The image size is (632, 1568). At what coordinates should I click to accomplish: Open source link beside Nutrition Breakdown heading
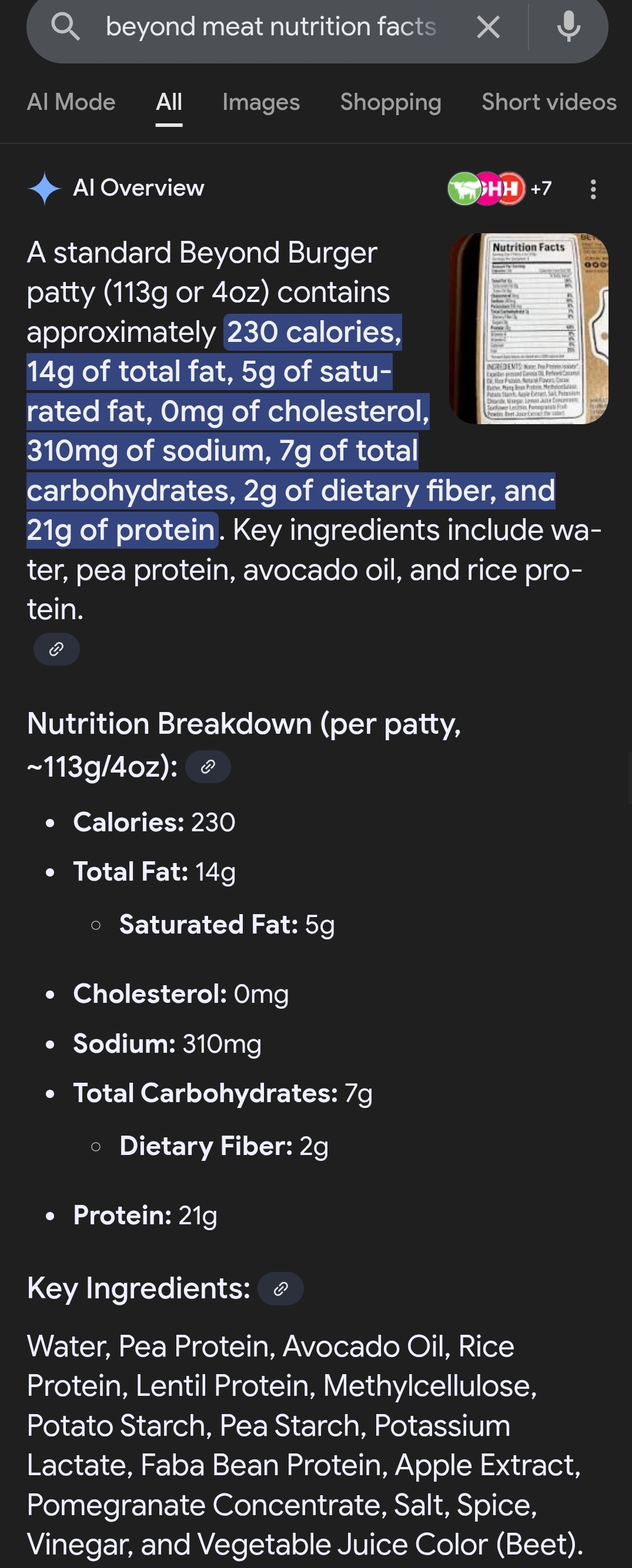coord(208,766)
